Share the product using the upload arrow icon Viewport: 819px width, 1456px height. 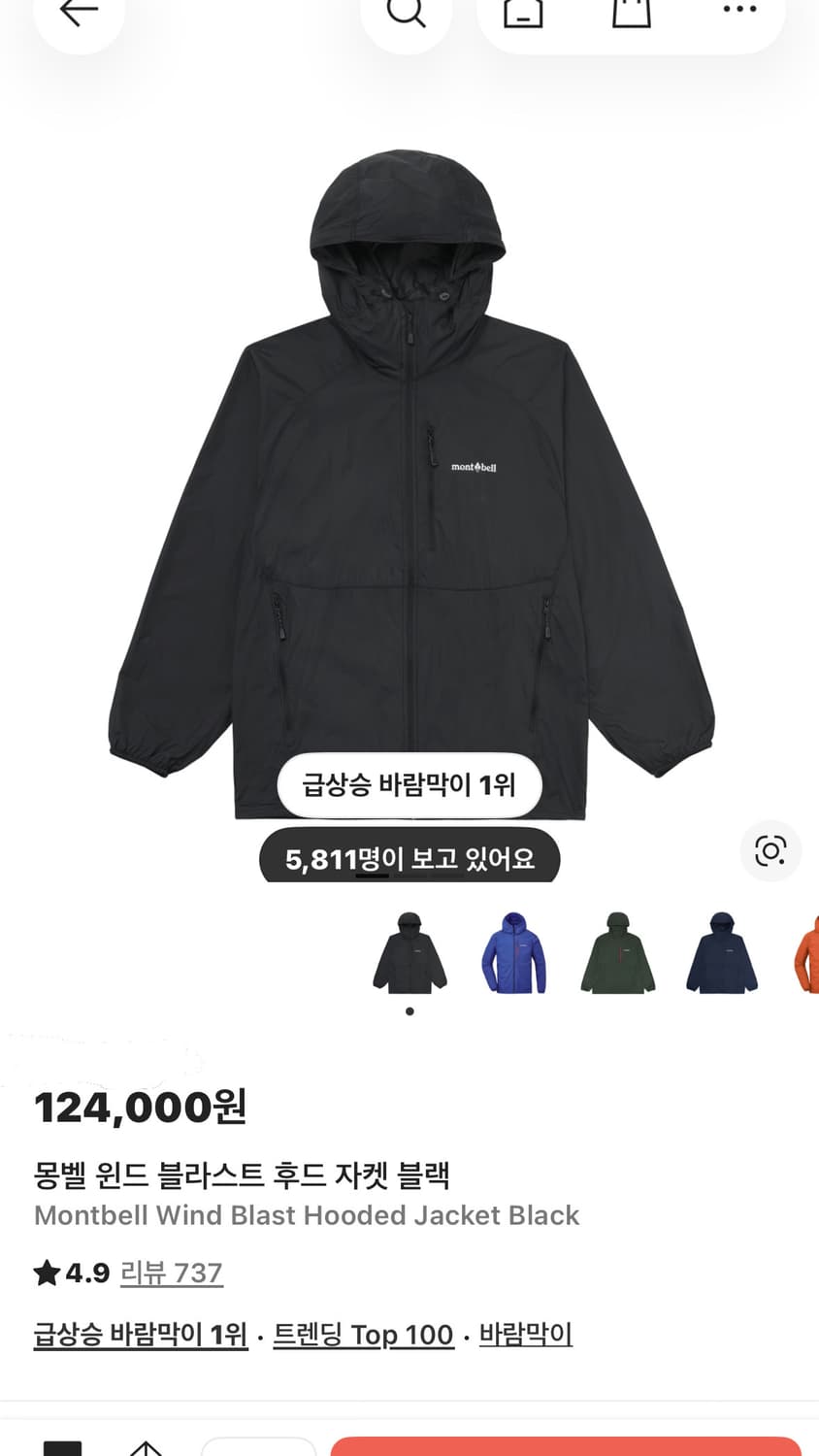pos(146,1448)
